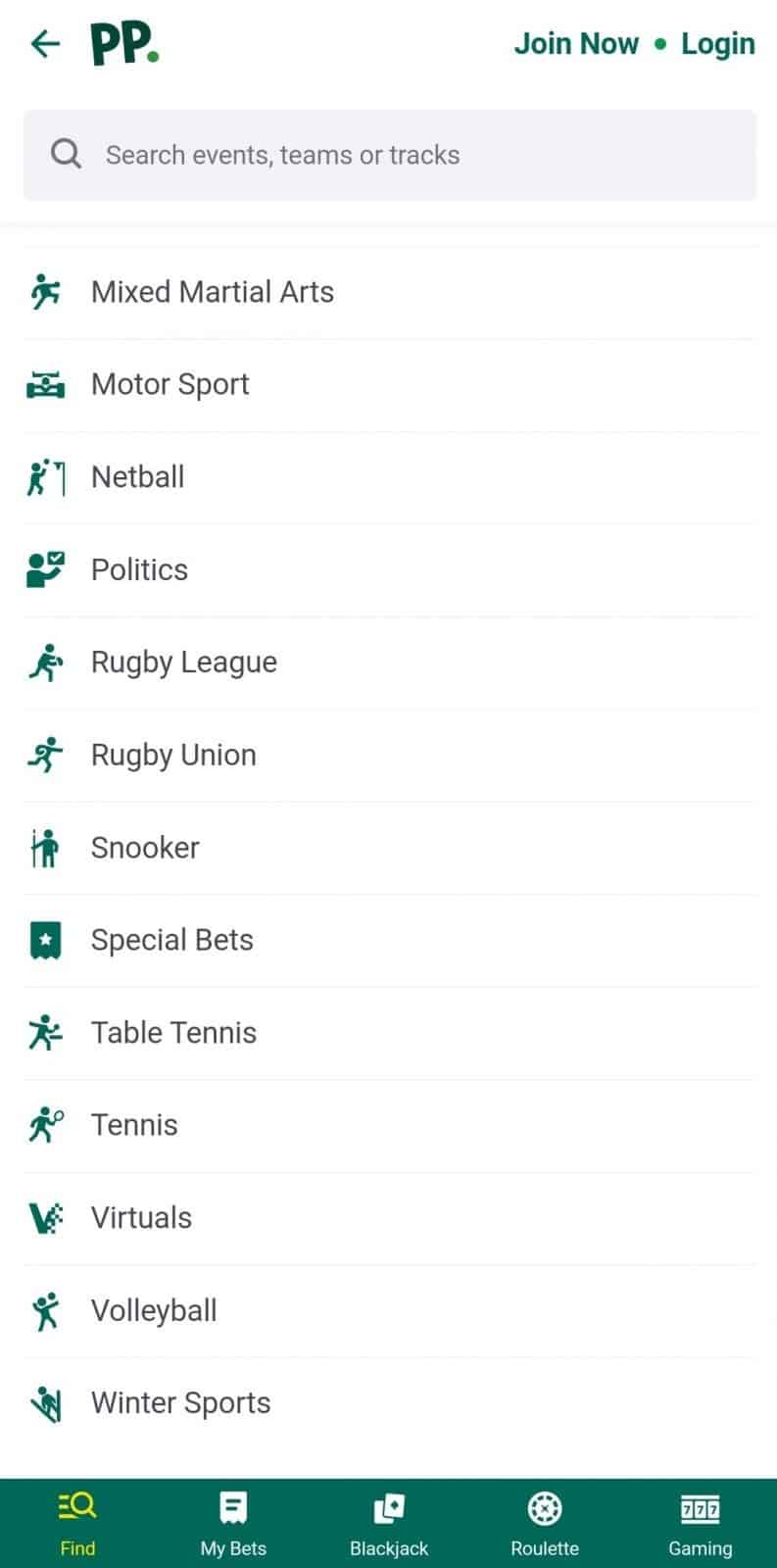Go back with the arrow icon
The height and width of the screenshot is (1568, 777).
coord(45,43)
